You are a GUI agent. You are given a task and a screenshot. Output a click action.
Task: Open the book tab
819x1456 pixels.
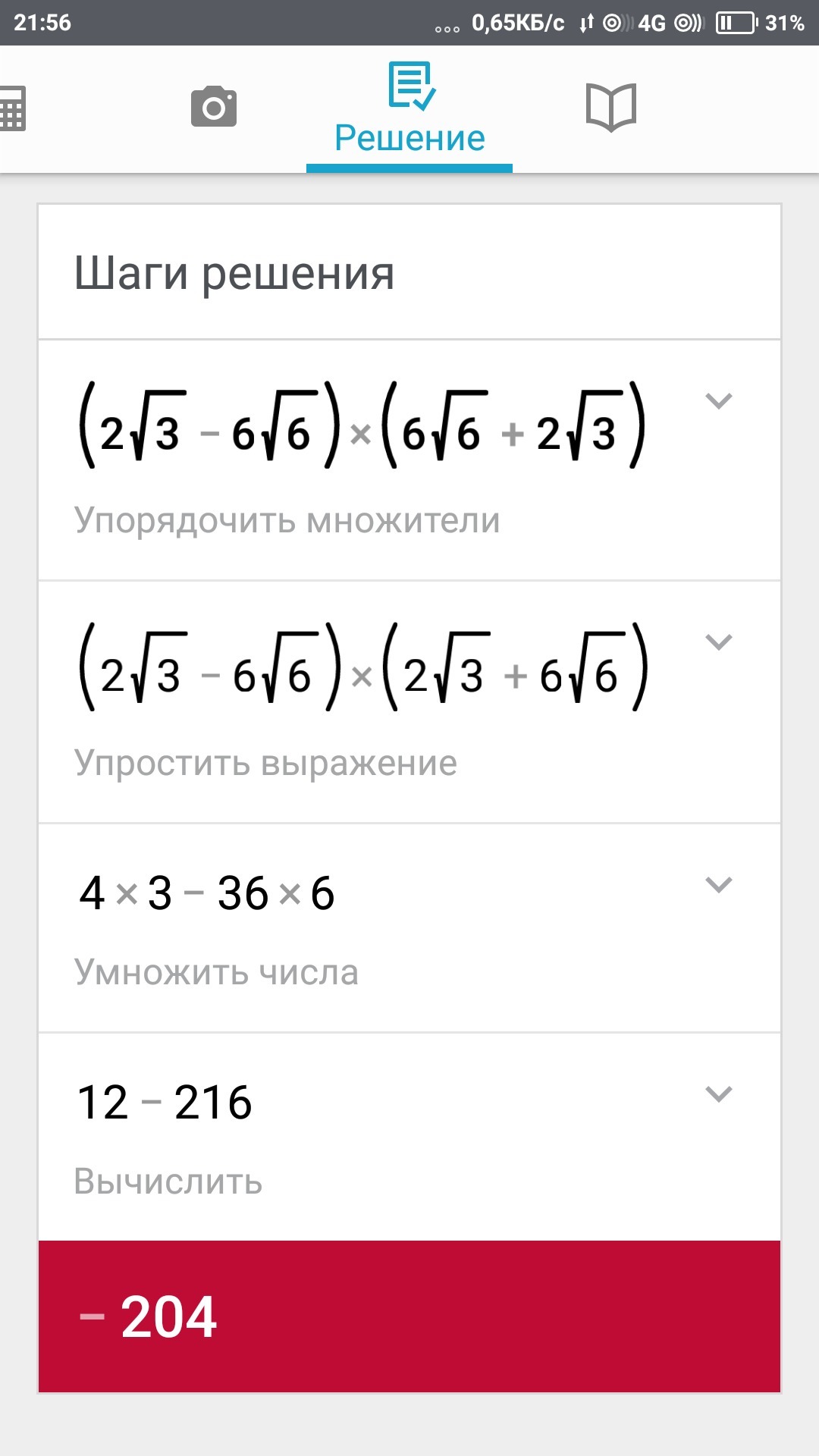tap(610, 108)
